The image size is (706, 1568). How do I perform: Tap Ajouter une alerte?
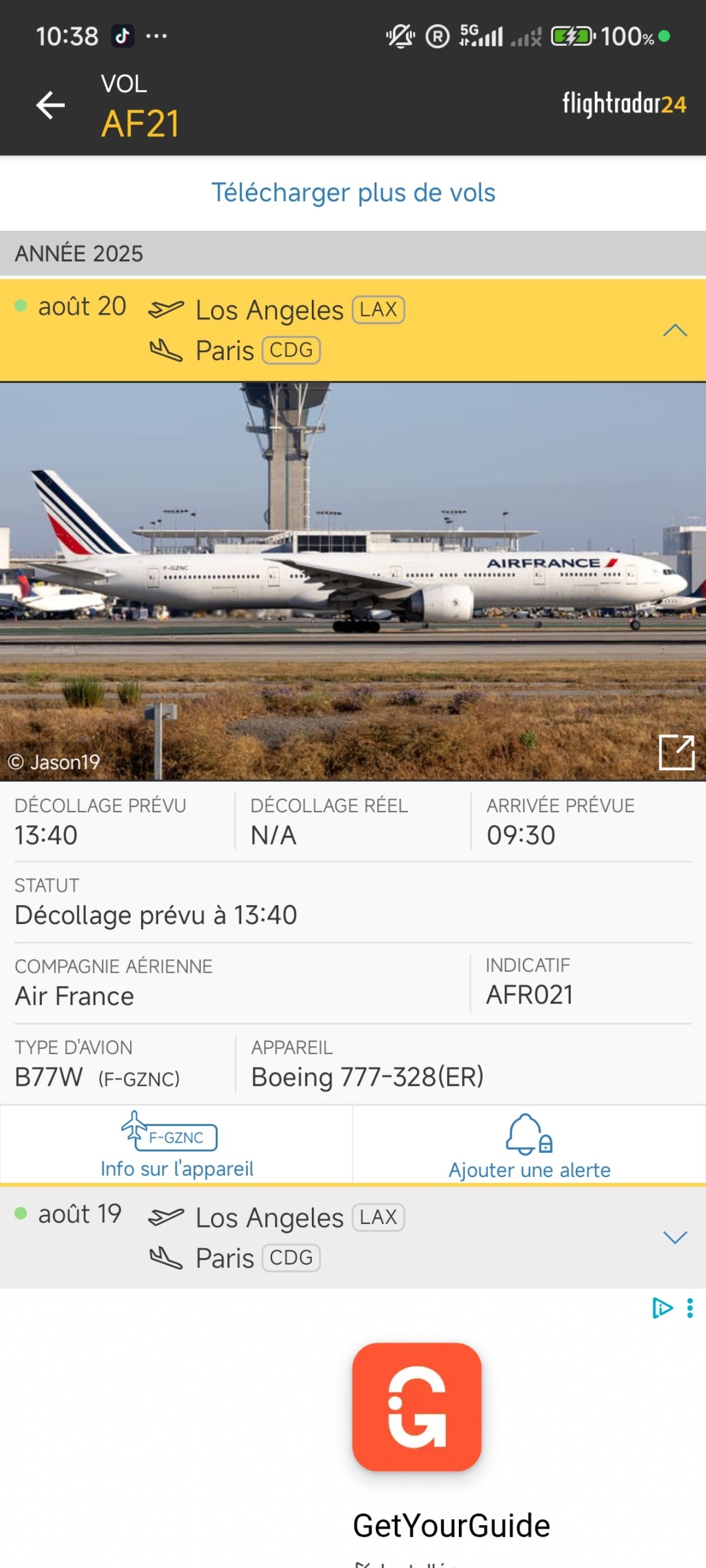click(x=529, y=1146)
